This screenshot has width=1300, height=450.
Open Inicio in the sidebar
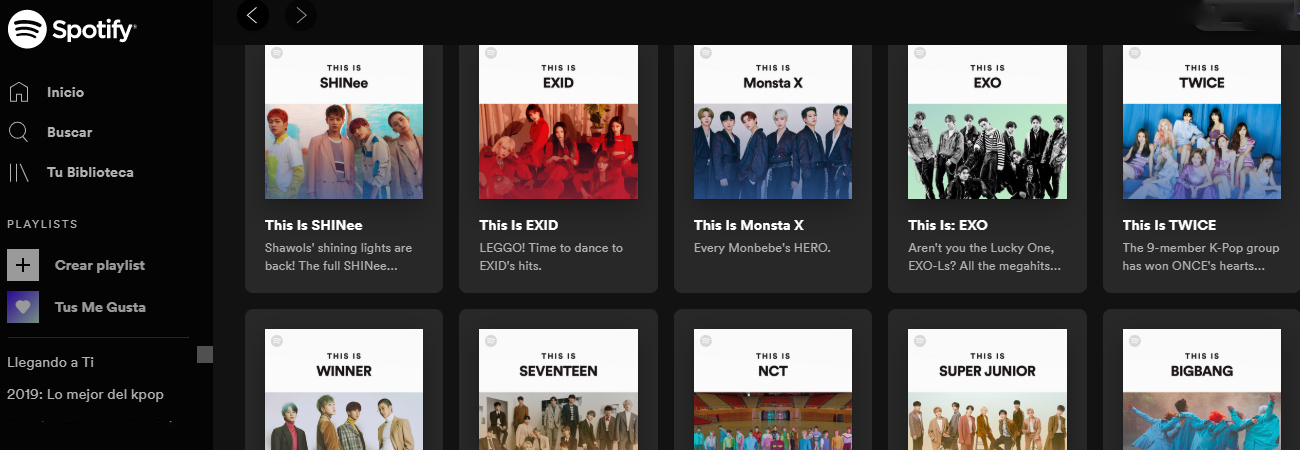pos(65,92)
